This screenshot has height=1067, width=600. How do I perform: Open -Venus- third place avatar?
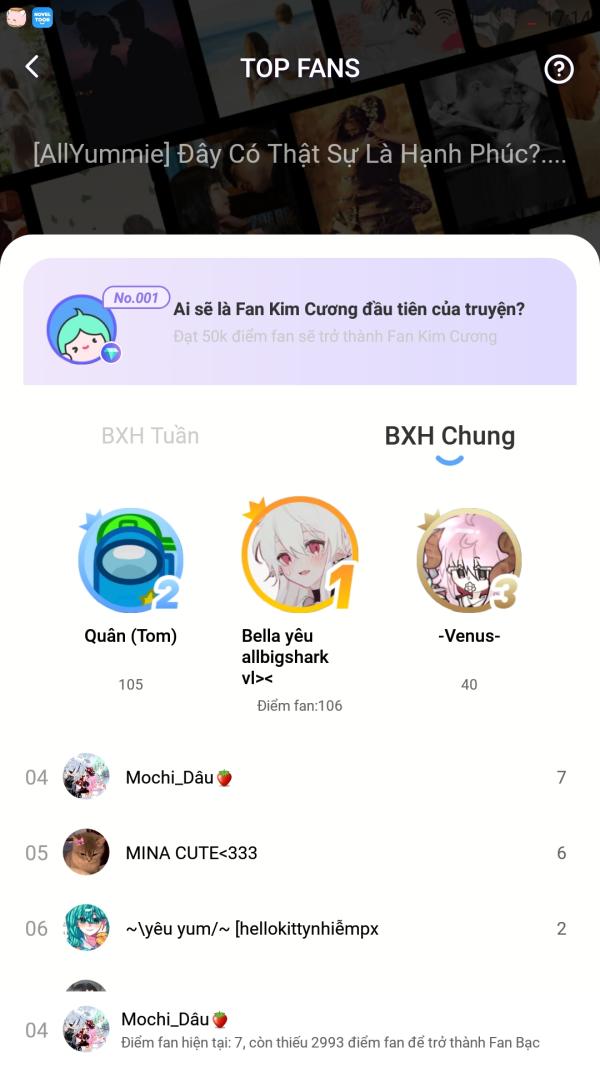(x=468, y=560)
